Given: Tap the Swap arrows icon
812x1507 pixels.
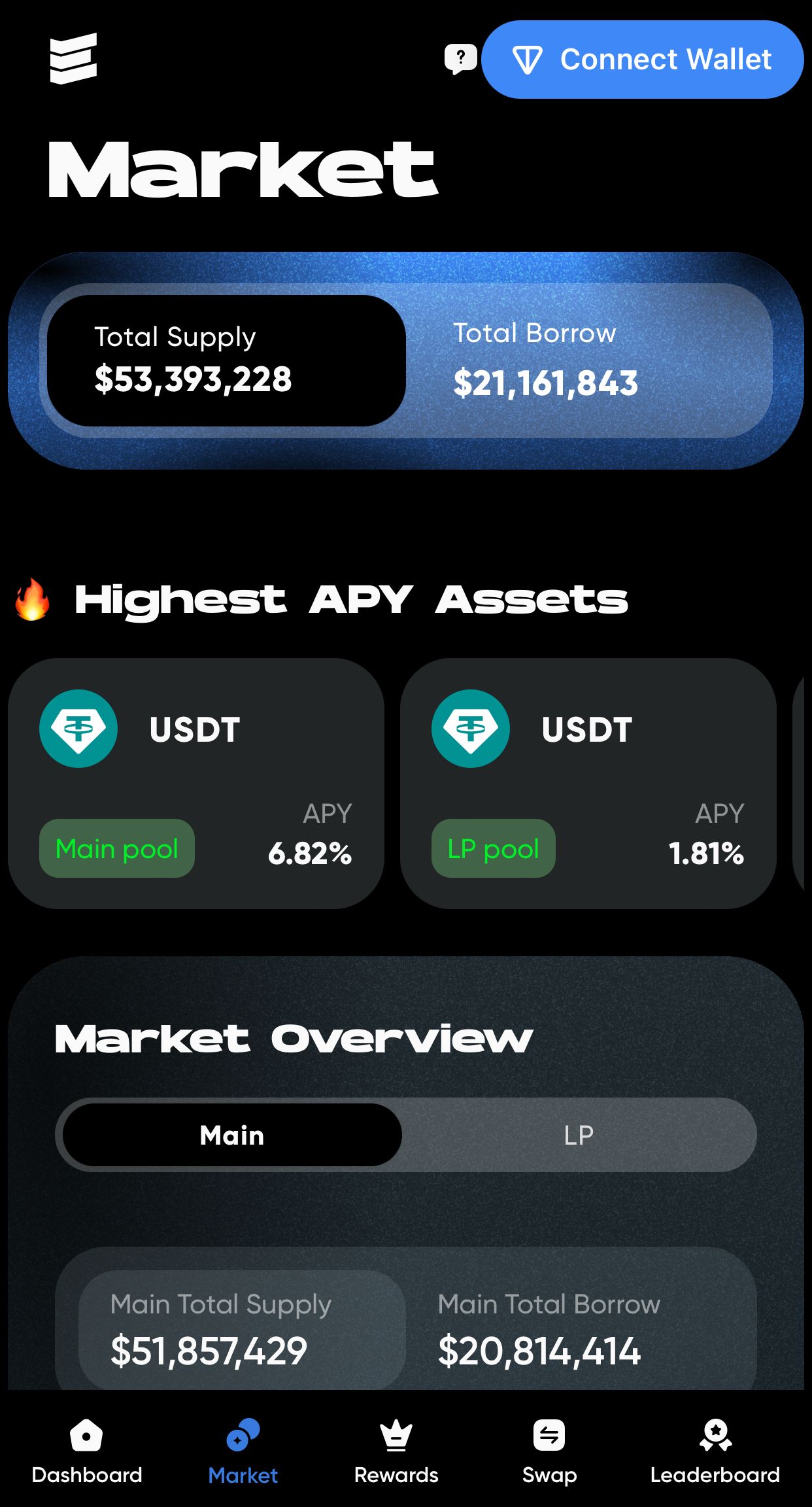Looking at the screenshot, I should coord(551,1436).
